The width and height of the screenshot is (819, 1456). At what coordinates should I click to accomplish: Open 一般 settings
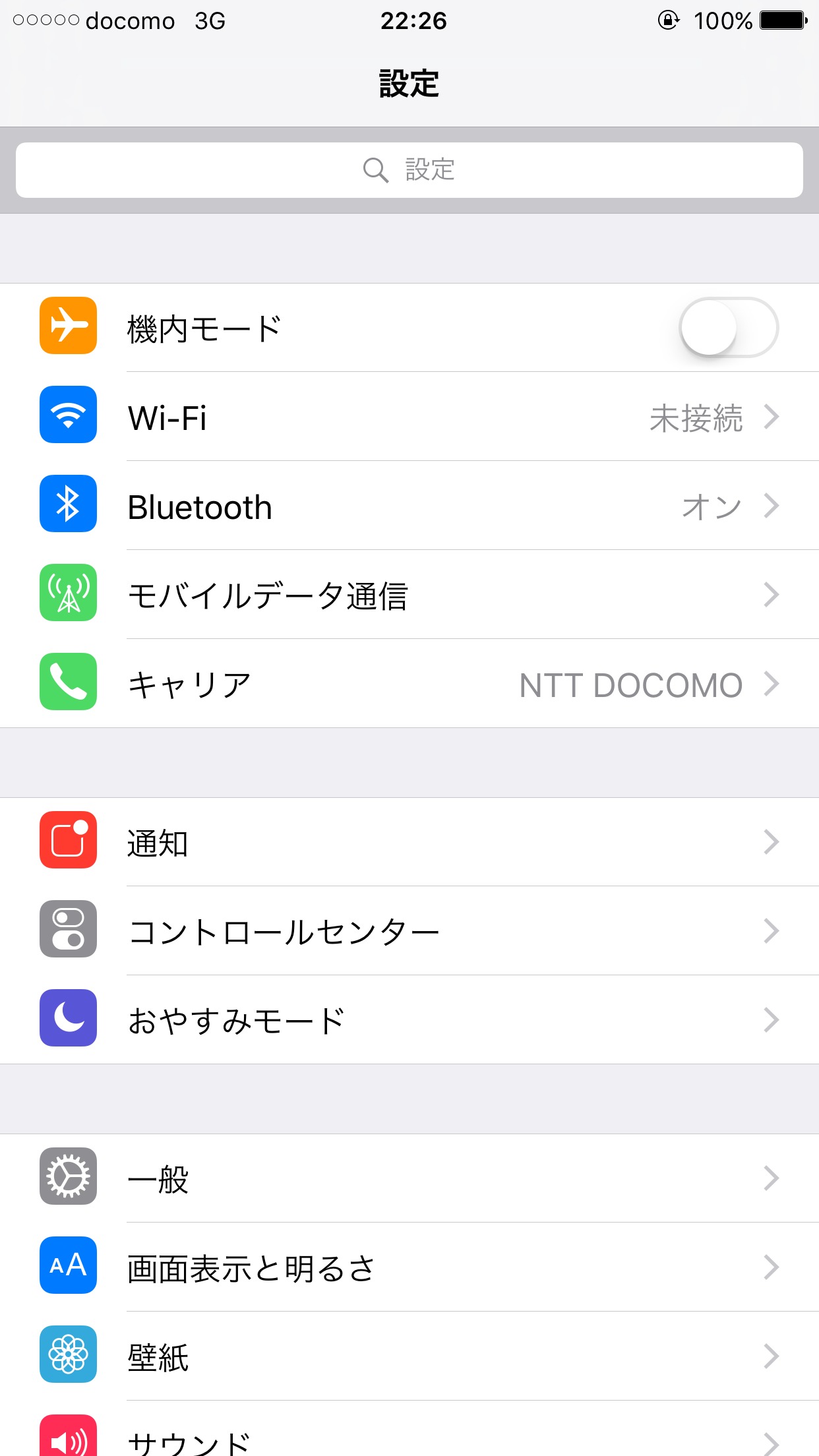point(409,1178)
